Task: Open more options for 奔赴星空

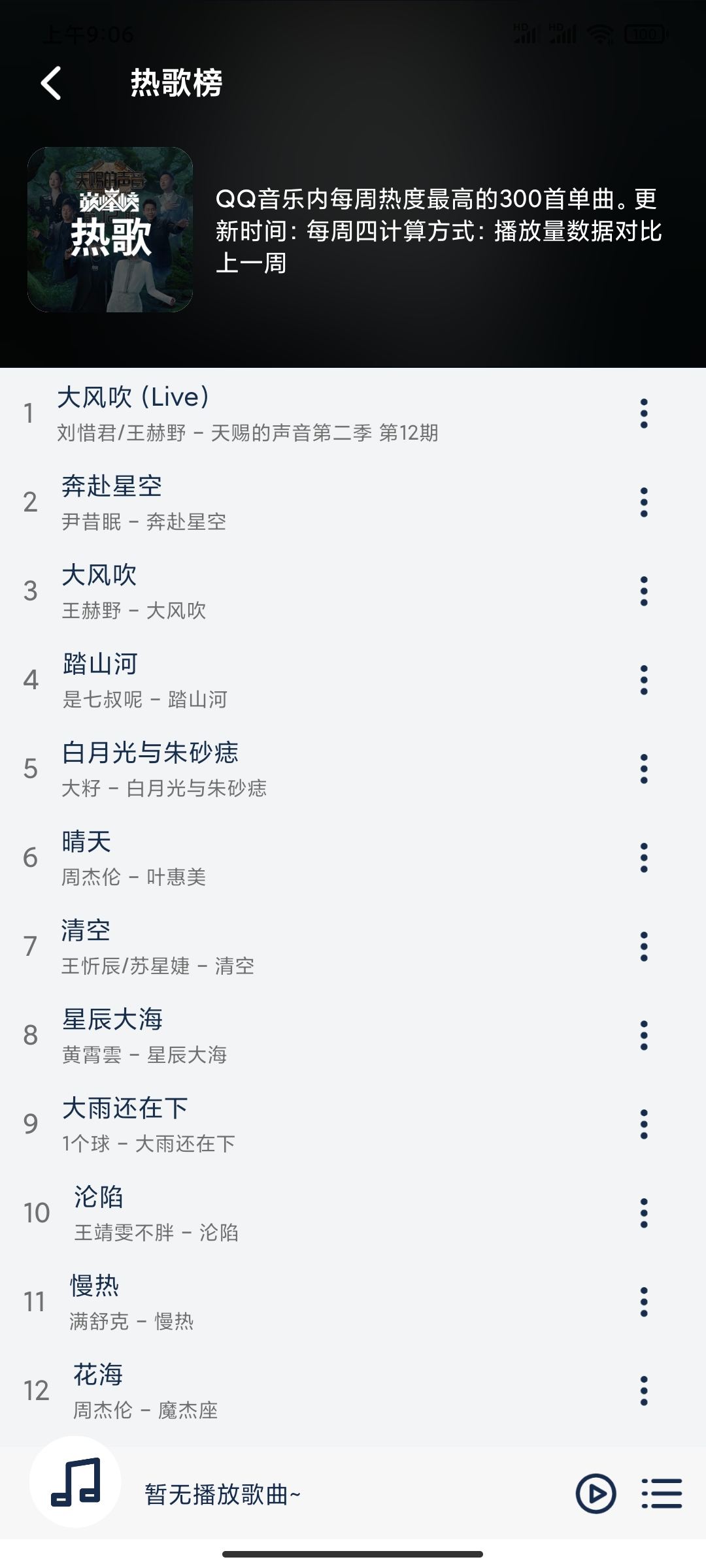Action: (x=644, y=502)
